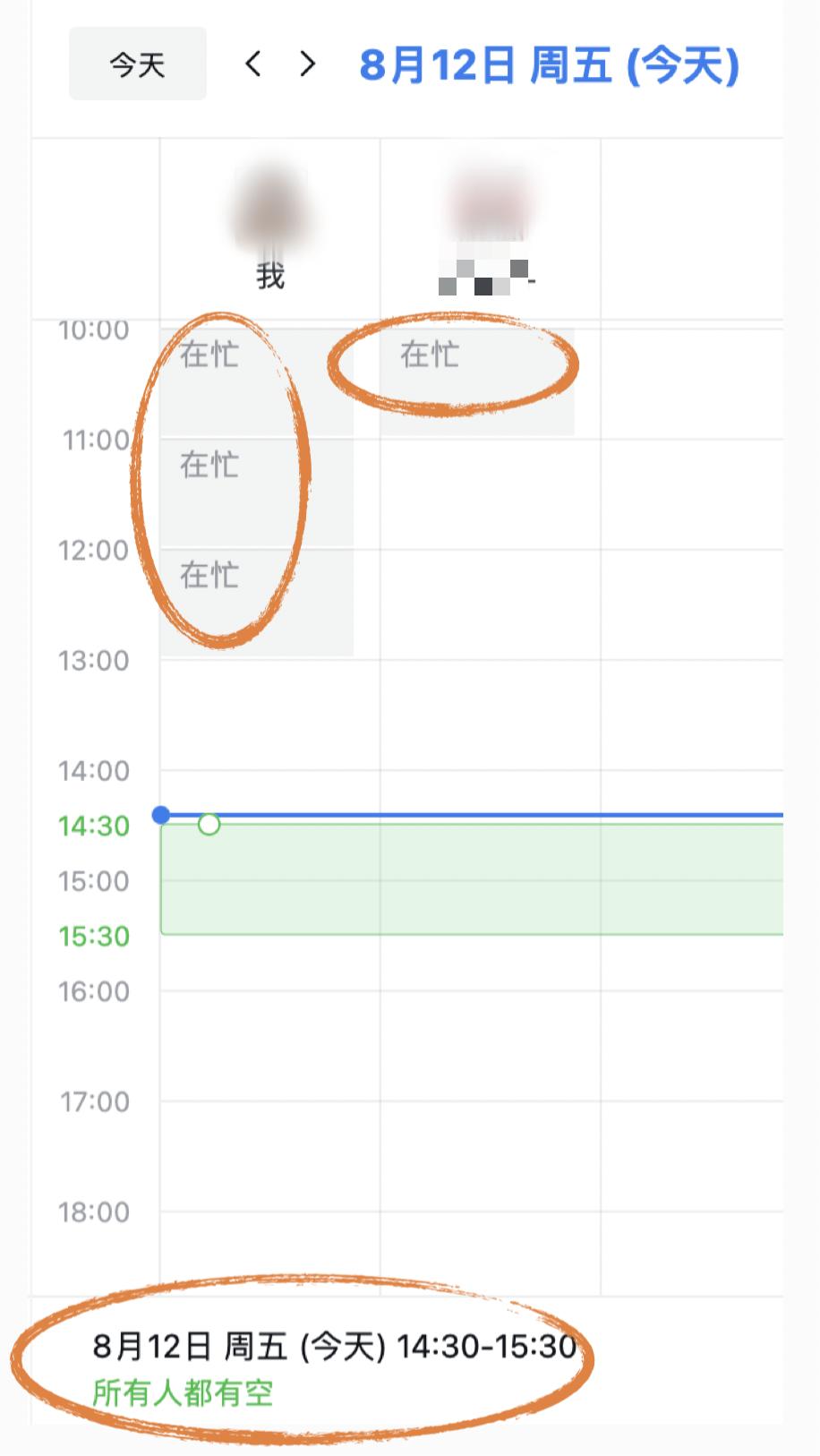
Task: Tap the second attendee's avatar
Action: pyautogui.click(x=489, y=208)
